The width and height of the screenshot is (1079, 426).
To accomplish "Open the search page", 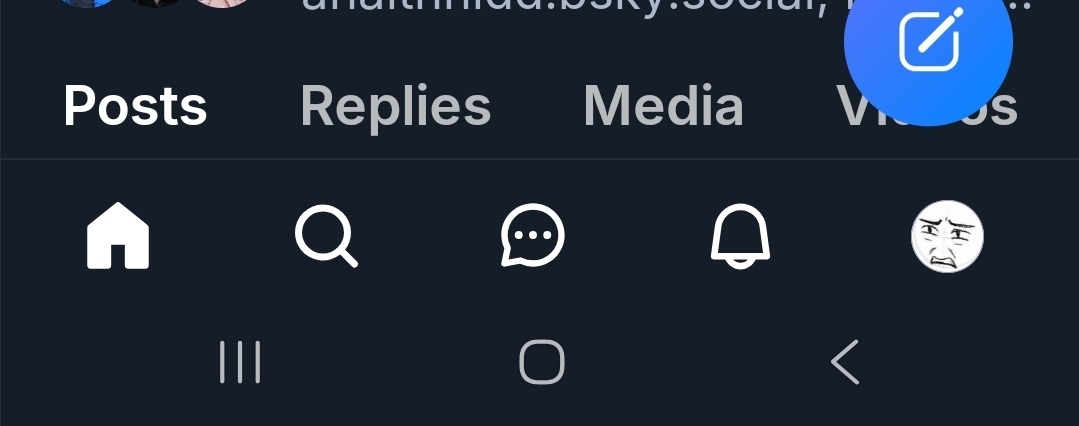I will pos(326,239).
